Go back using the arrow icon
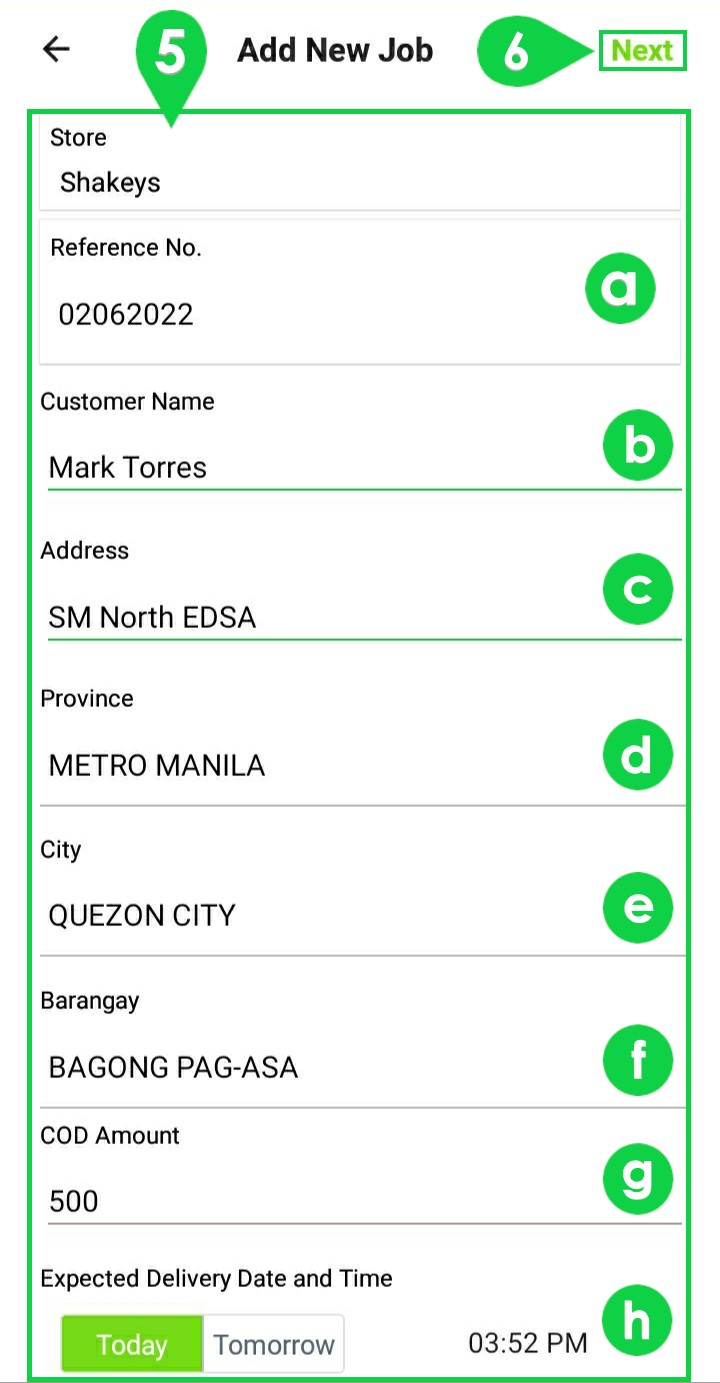This screenshot has height=1383, width=720. click(x=57, y=49)
